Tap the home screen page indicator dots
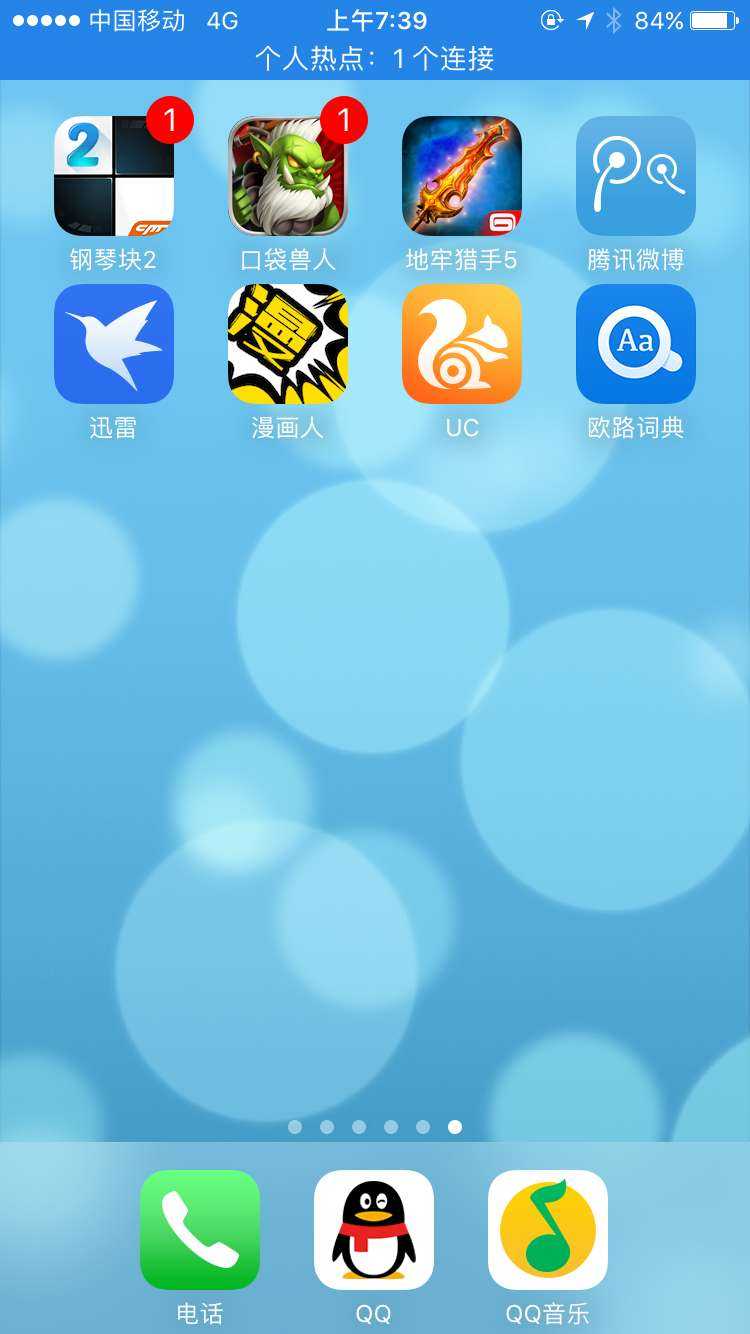 (x=375, y=1127)
